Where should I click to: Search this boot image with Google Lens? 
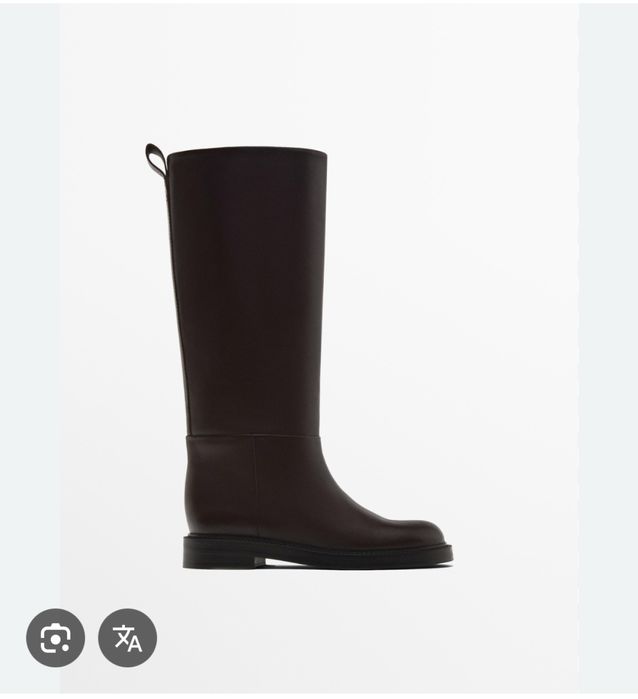click(x=55, y=638)
